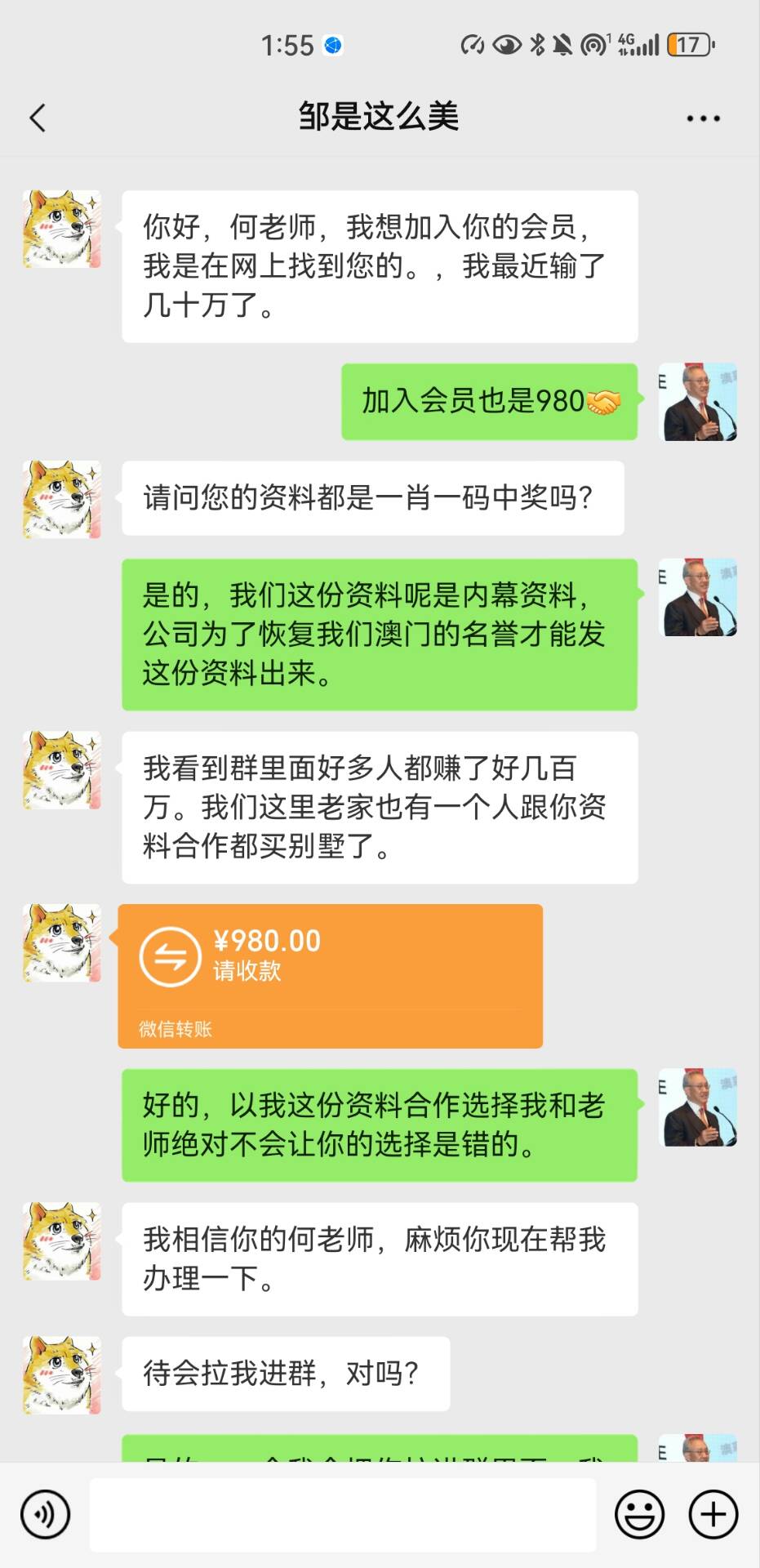Viewport: 760px width, 1568px height.
Task: Focus the message text field
Action: (x=343, y=1515)
